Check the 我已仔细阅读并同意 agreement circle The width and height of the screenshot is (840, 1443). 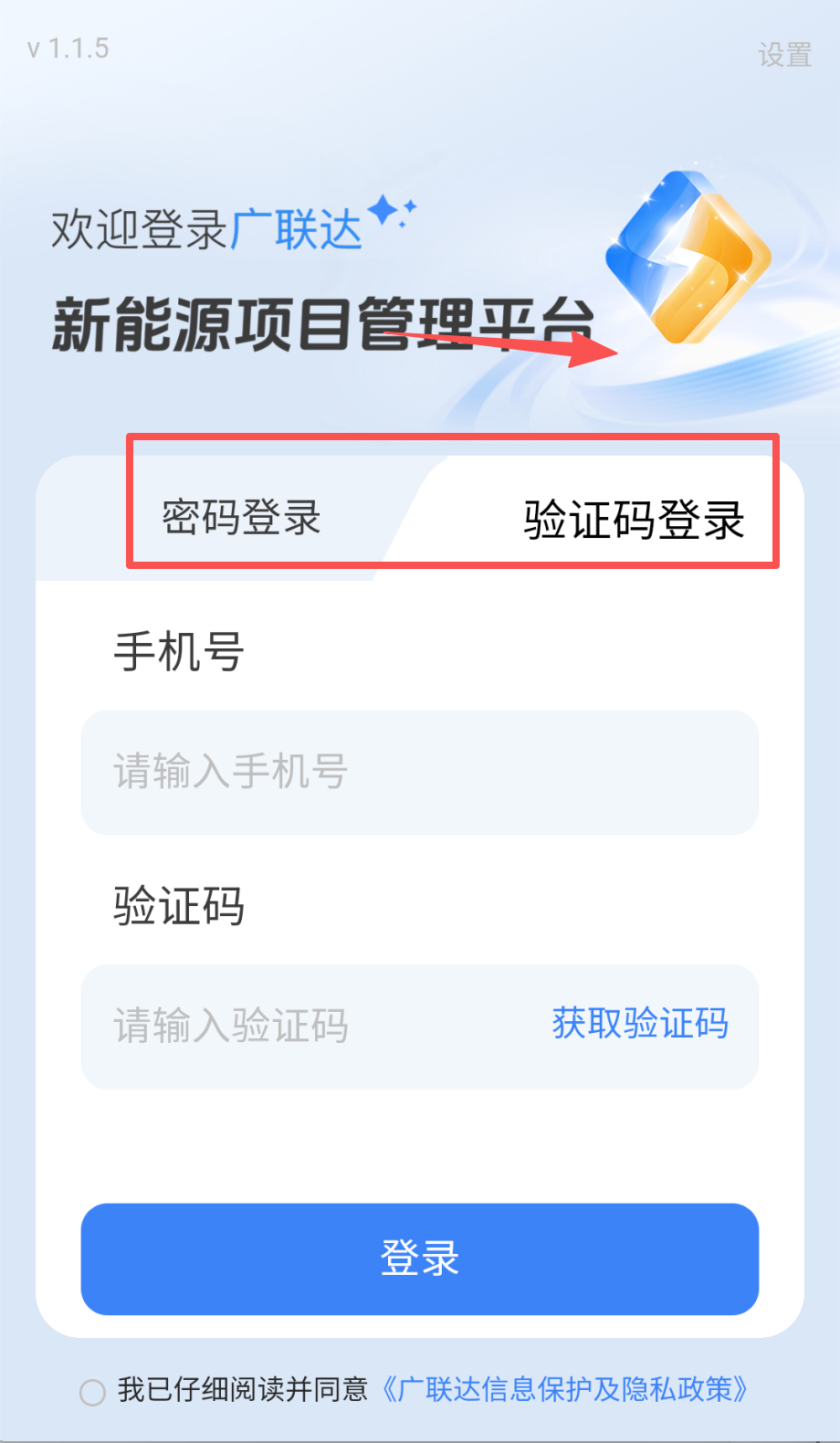(92, 1392)
